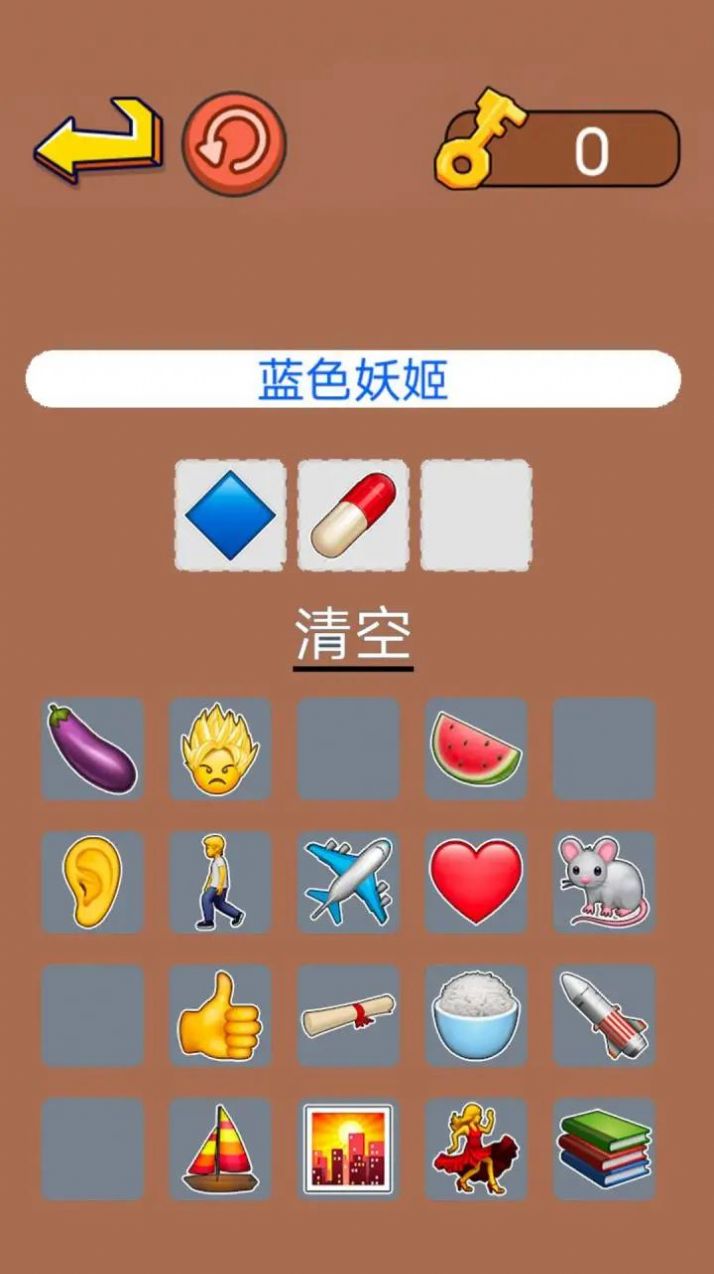Choose the stack of books tile
Screen dimensions: 714x1274
coord(604,1148)
